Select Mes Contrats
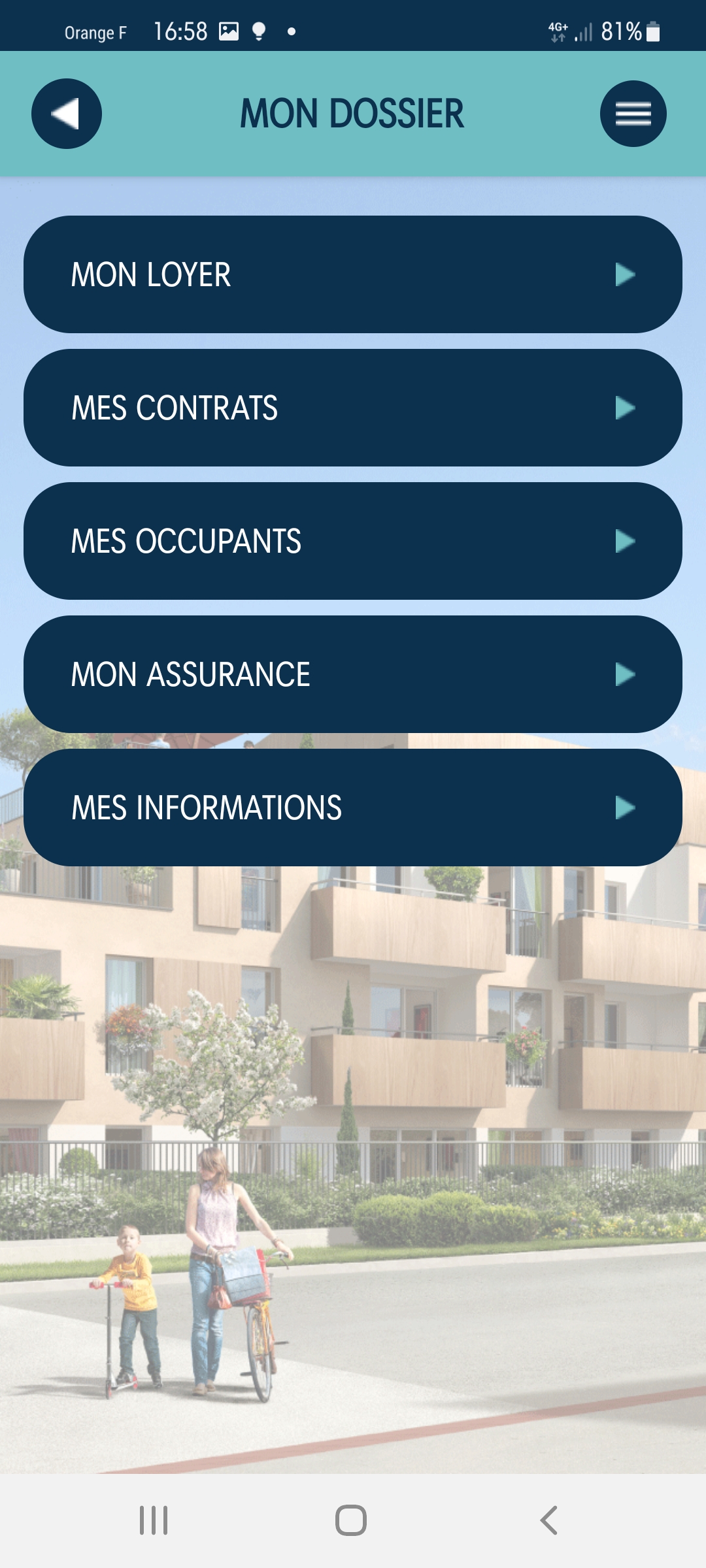The height and width of the screenshot is (1568, 706). (353, 408)
